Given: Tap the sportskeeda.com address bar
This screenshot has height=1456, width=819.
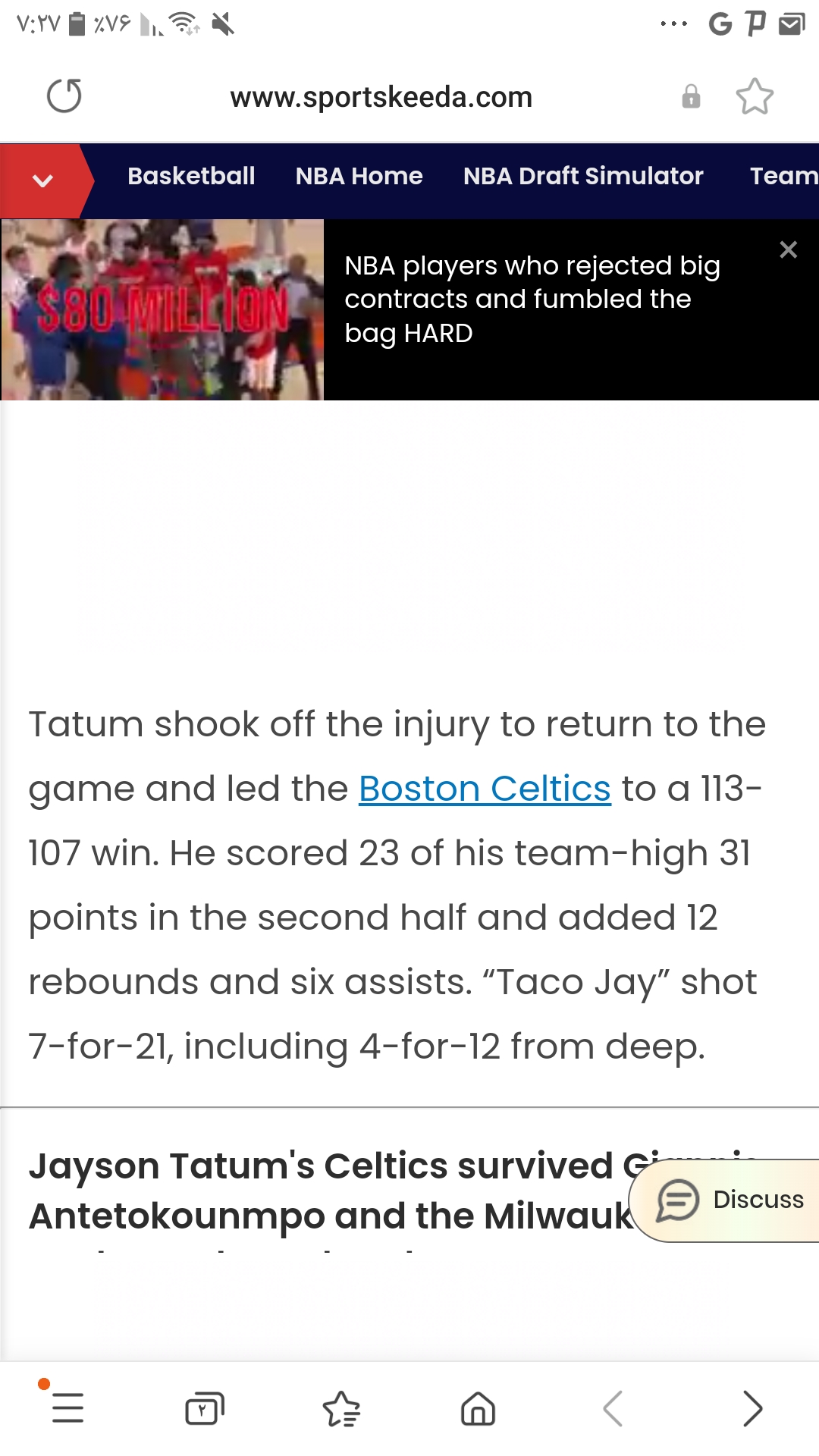Looking at the screenshot, I should (x=381, y=97).
